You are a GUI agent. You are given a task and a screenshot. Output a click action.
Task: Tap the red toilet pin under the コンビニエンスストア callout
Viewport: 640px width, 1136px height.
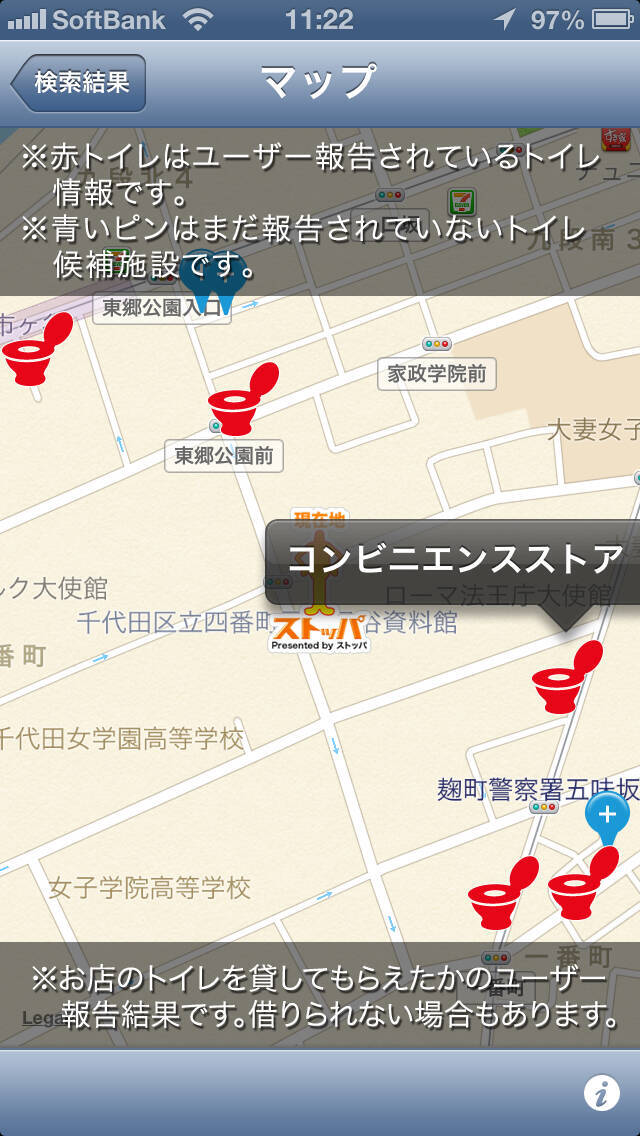pos(566,677)
